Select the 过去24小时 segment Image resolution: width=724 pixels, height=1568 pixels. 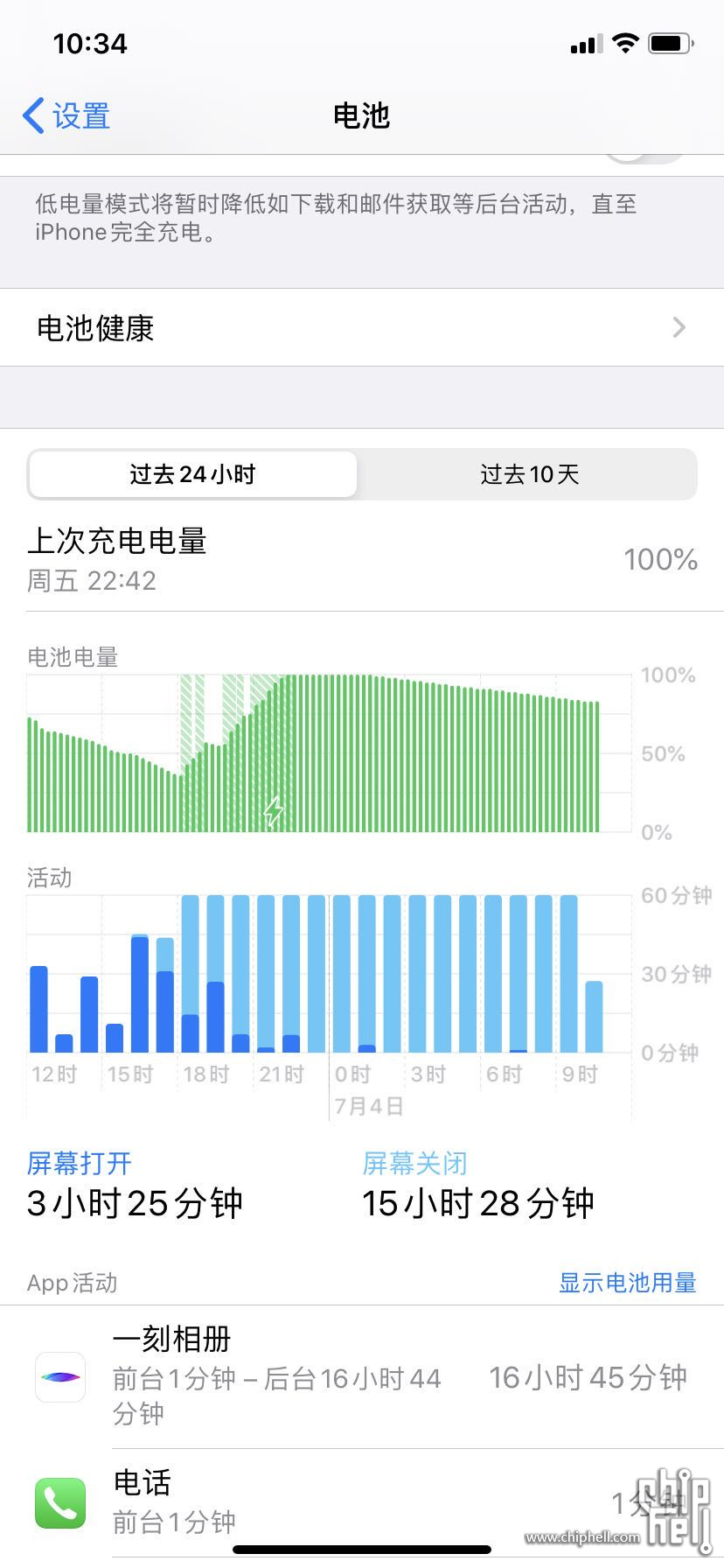[x=192, y=474]
